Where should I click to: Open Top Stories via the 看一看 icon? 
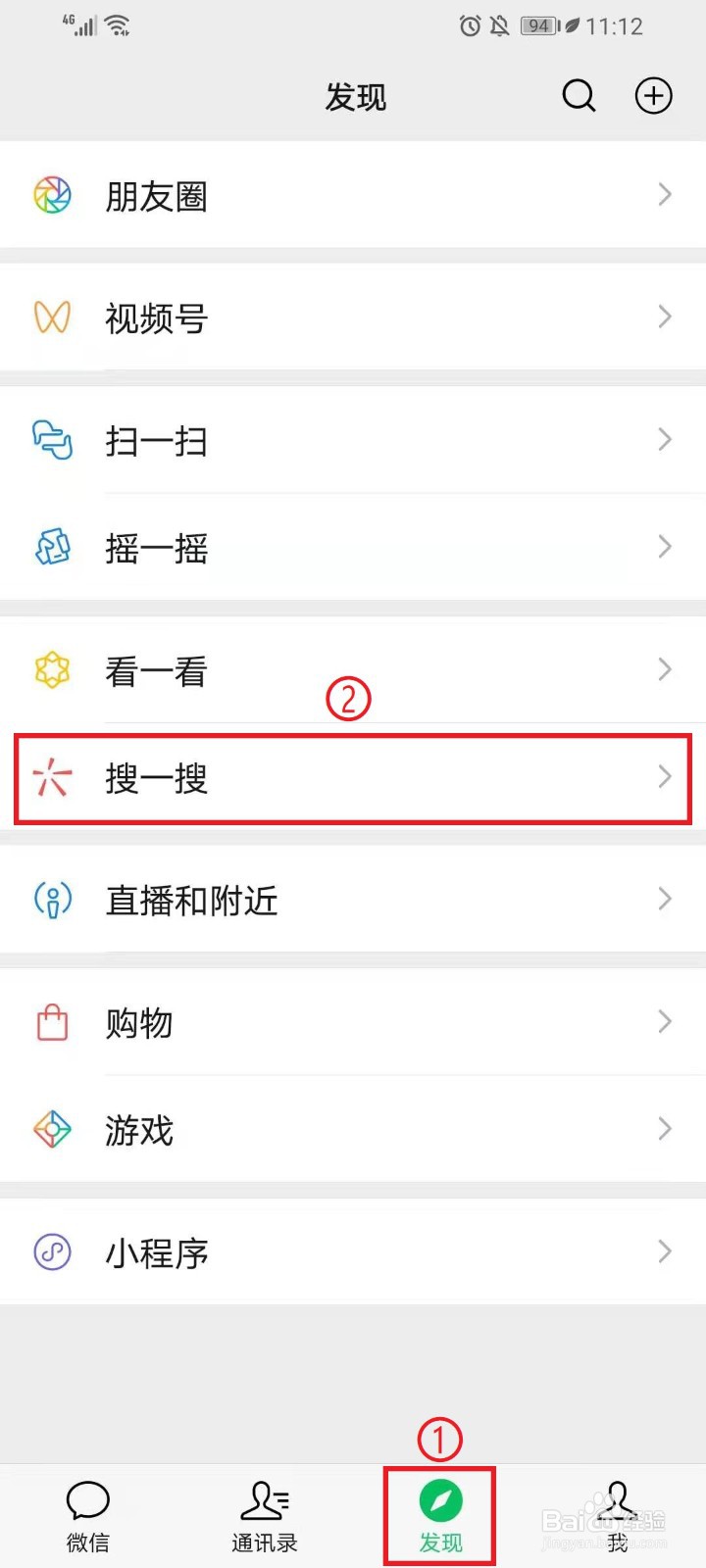(52, 670)
